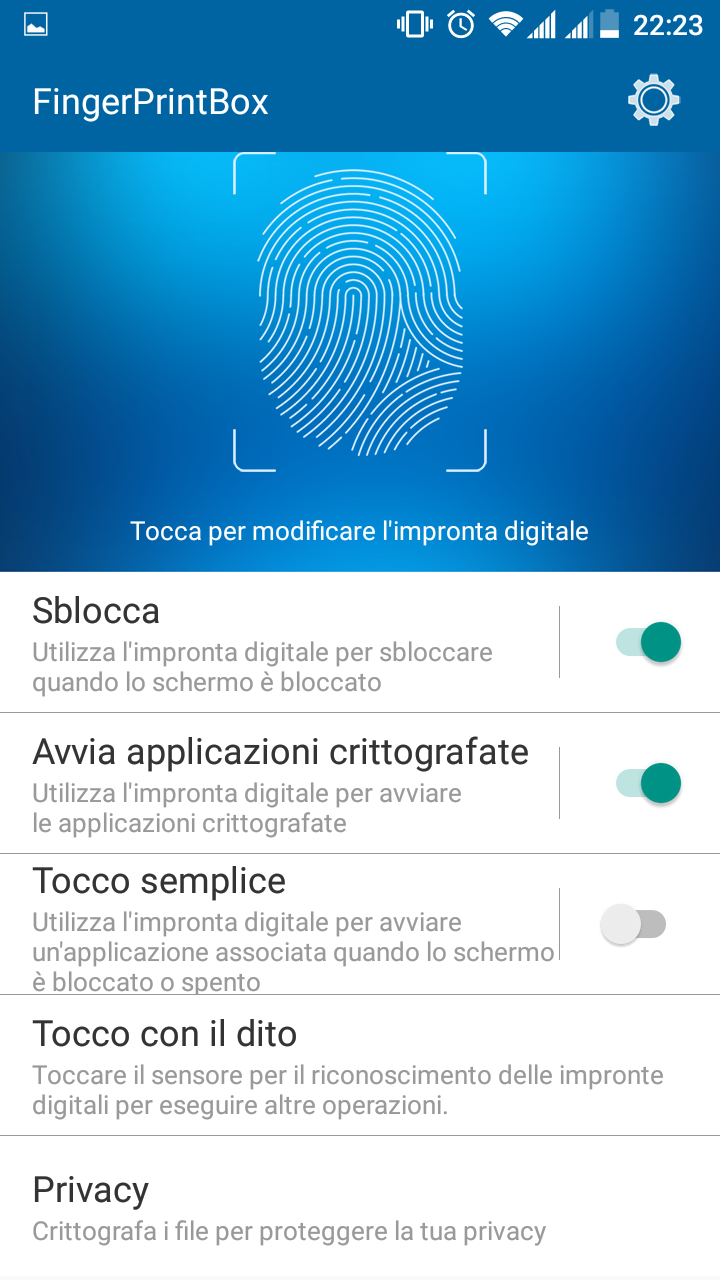Turn off Avvia applicazioni crittografate switch

coord(648,783)
